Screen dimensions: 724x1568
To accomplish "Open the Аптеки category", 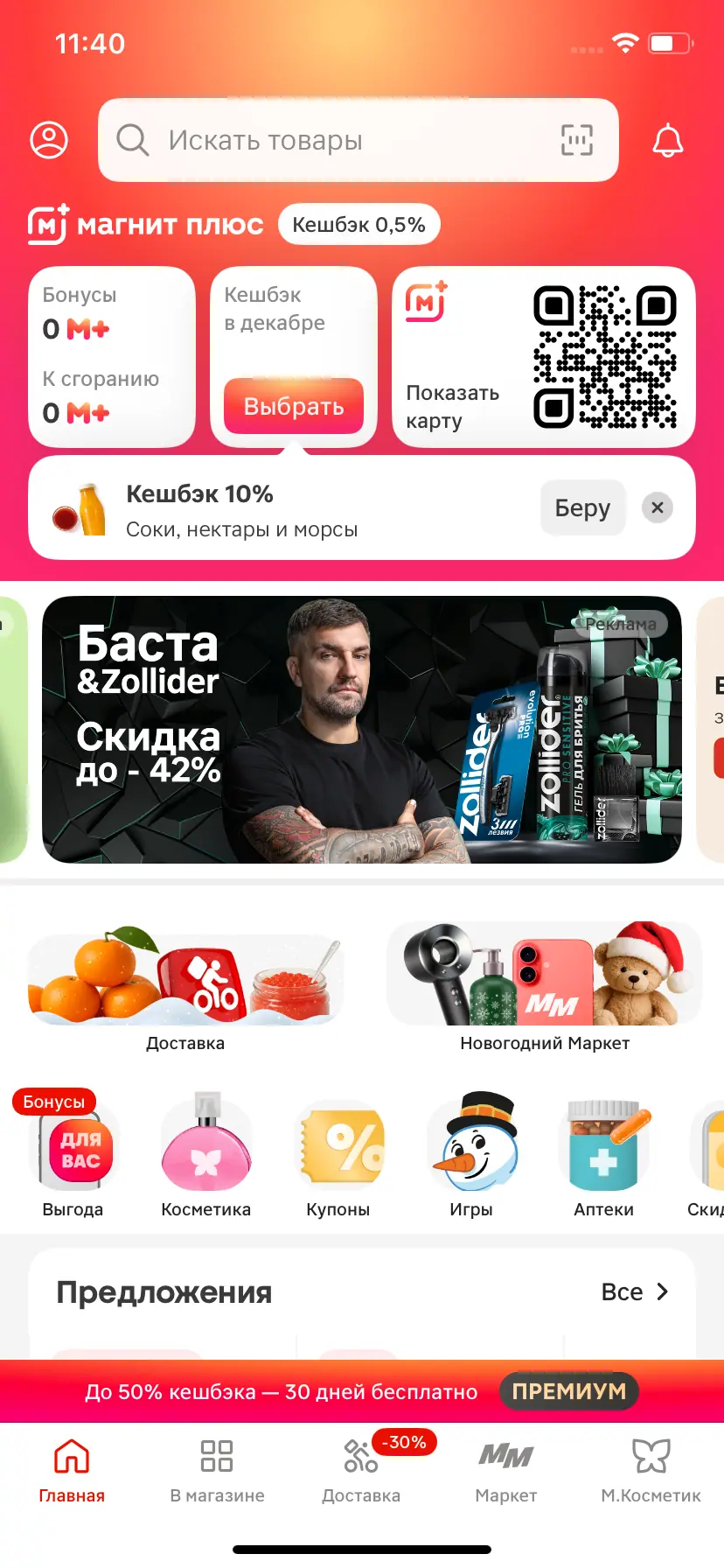I will click(x=603, y=1155).
